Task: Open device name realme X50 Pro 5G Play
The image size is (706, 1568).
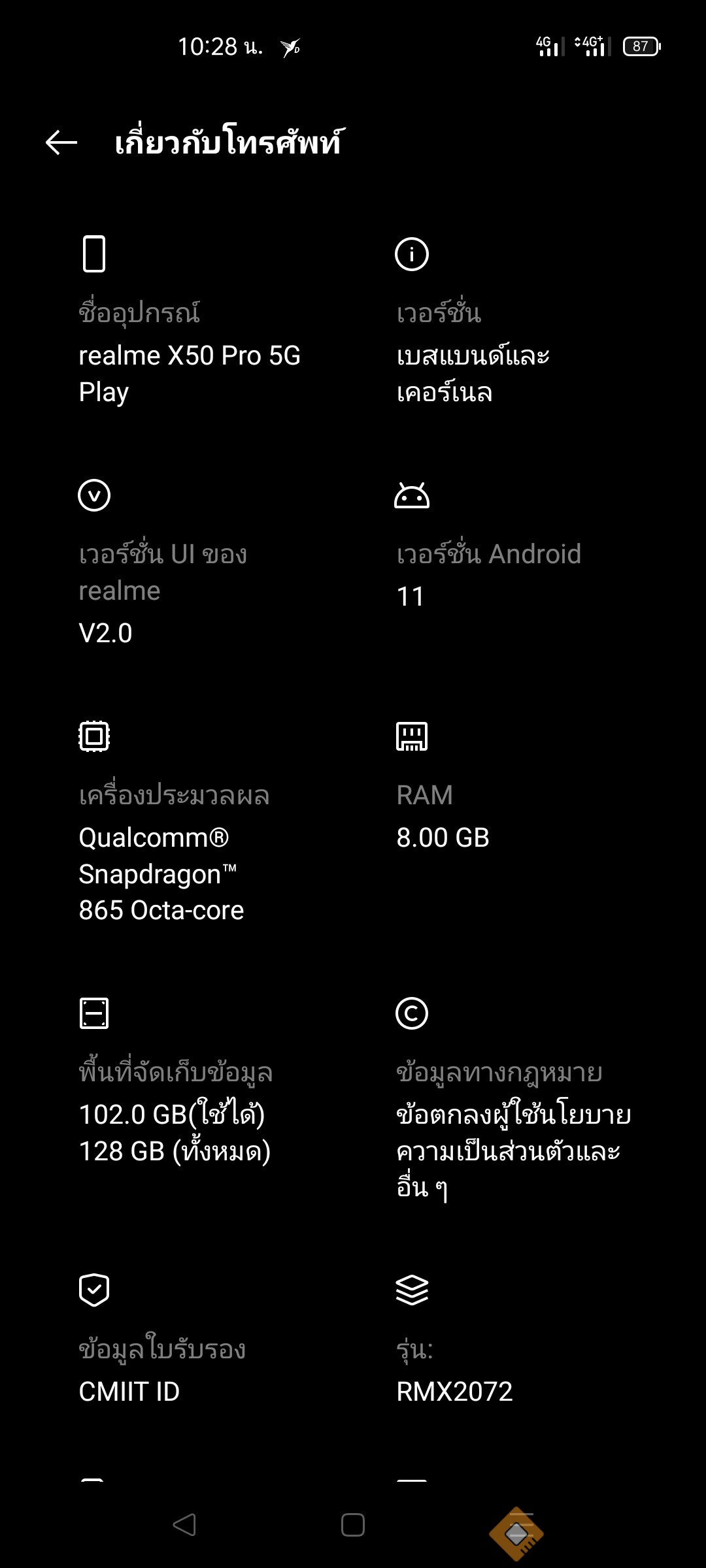Action: click(190, 356)
